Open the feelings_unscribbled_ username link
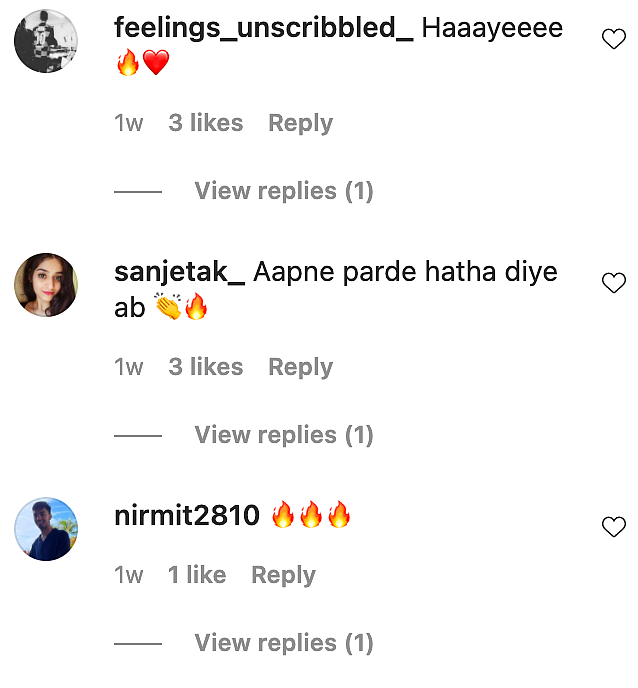Screen dimensions: 638x688 coord(264,28)
